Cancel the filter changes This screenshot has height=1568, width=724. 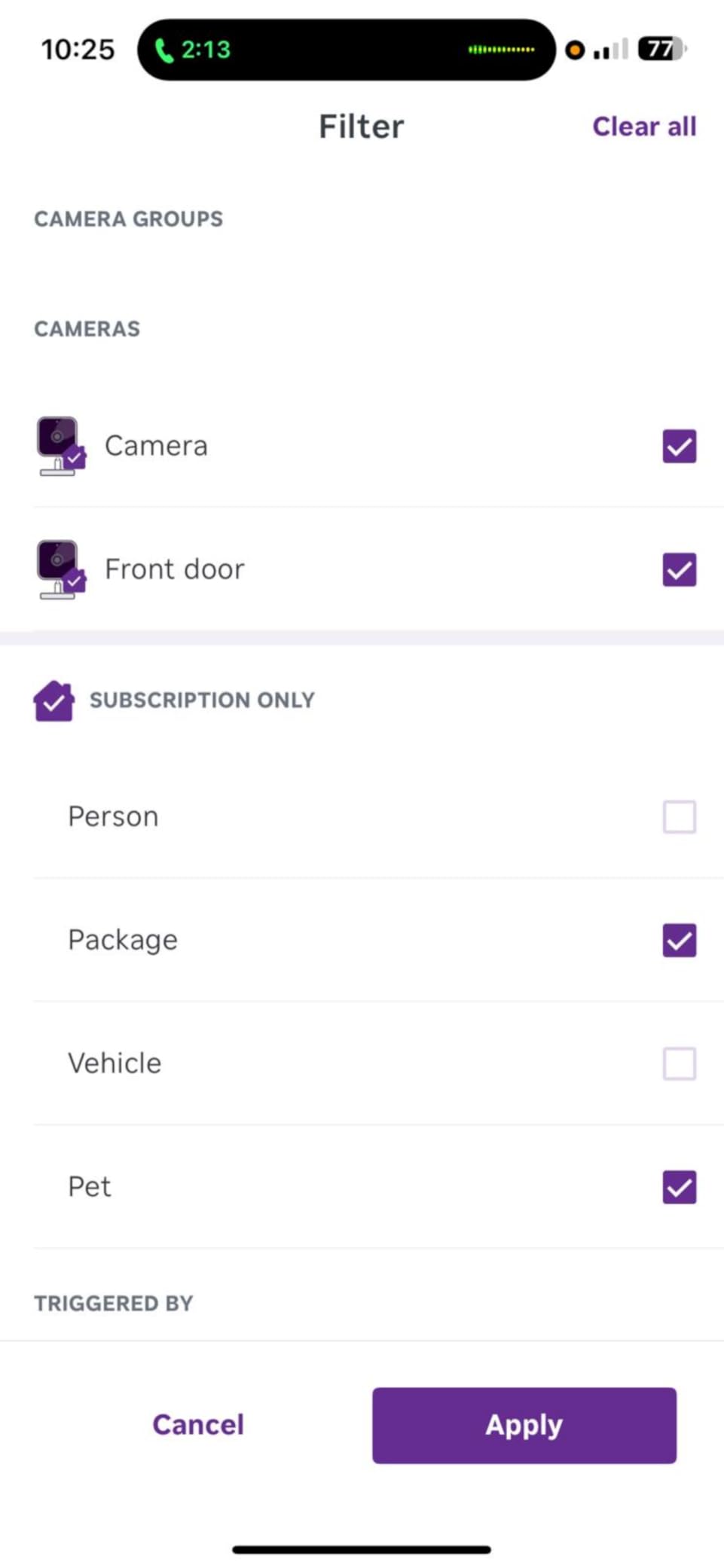[x=198, y=1425]
